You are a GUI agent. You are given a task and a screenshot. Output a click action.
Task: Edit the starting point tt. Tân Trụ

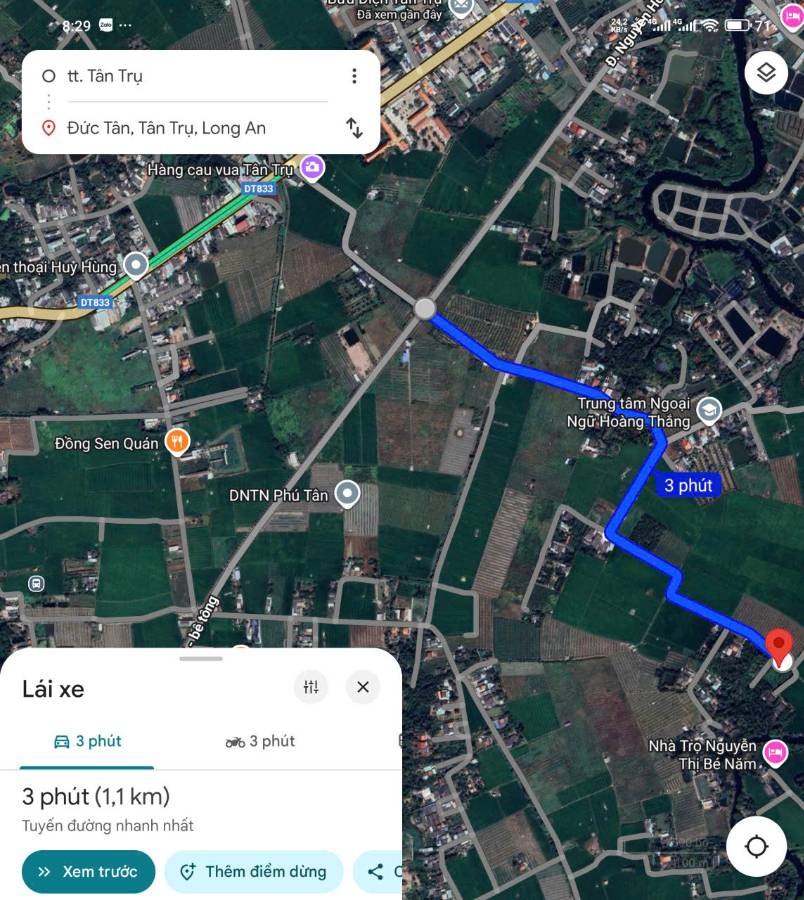pos(190,76)
